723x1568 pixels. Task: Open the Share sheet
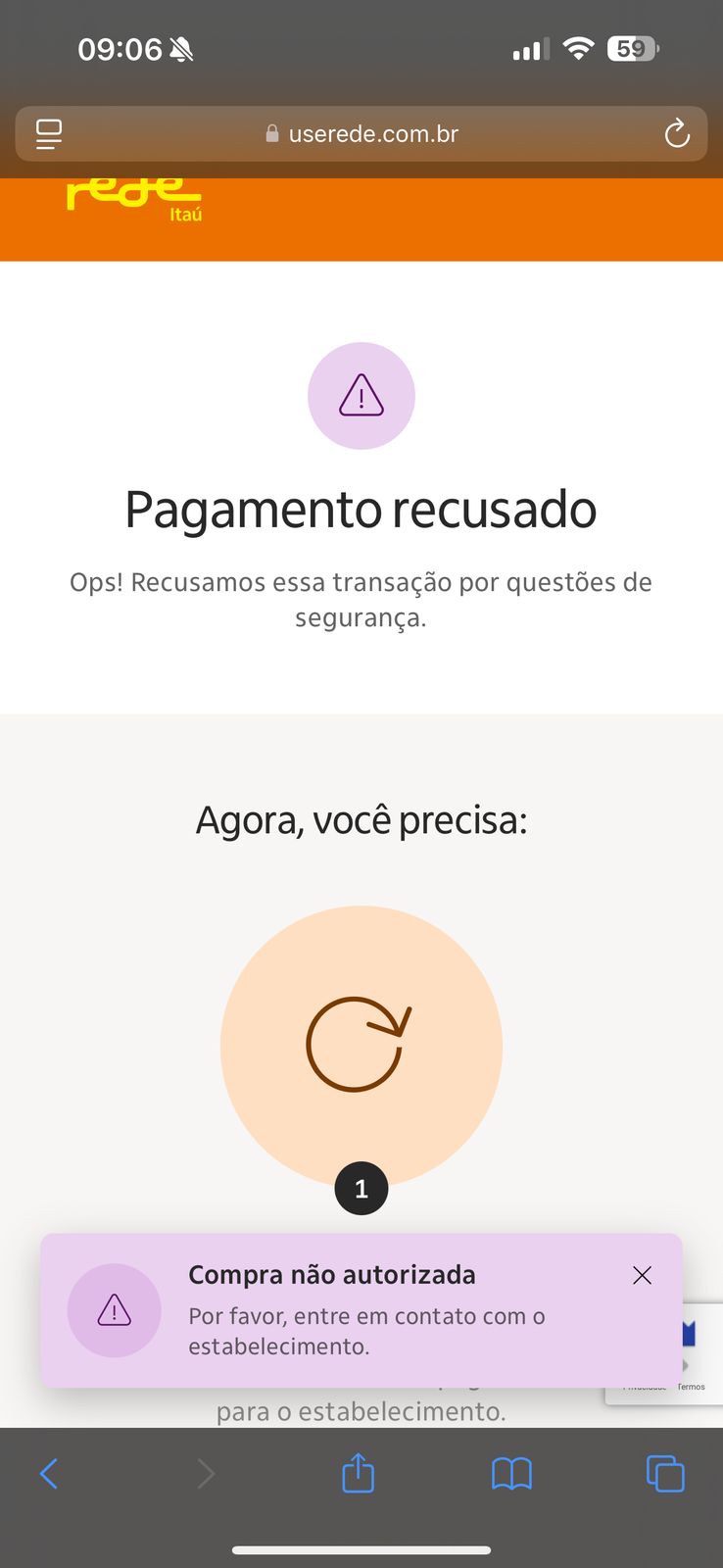pos(361,1473)
